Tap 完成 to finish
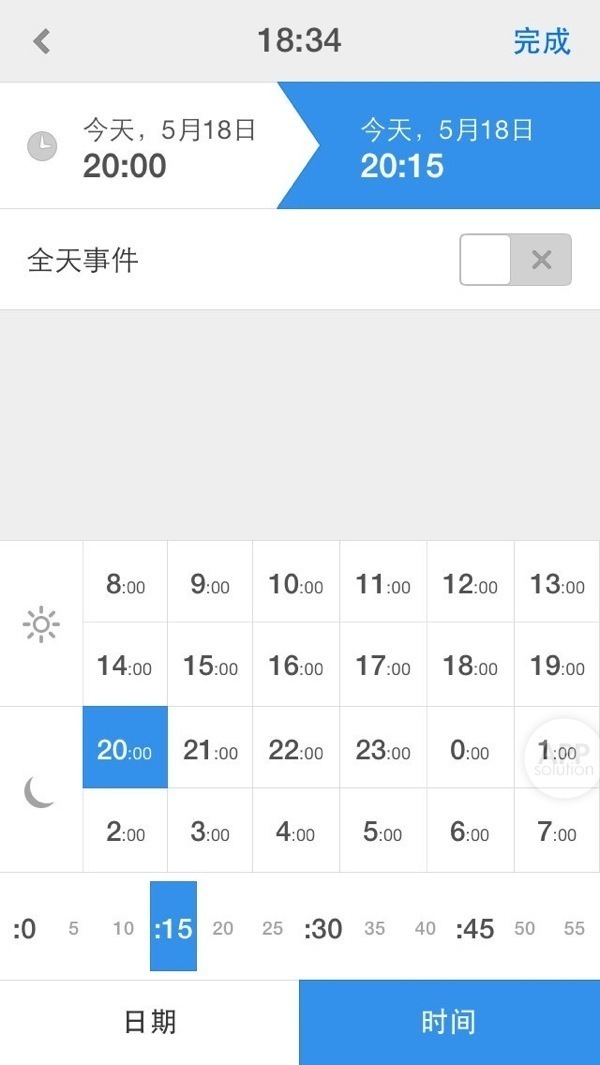 [x=541, y=41]
